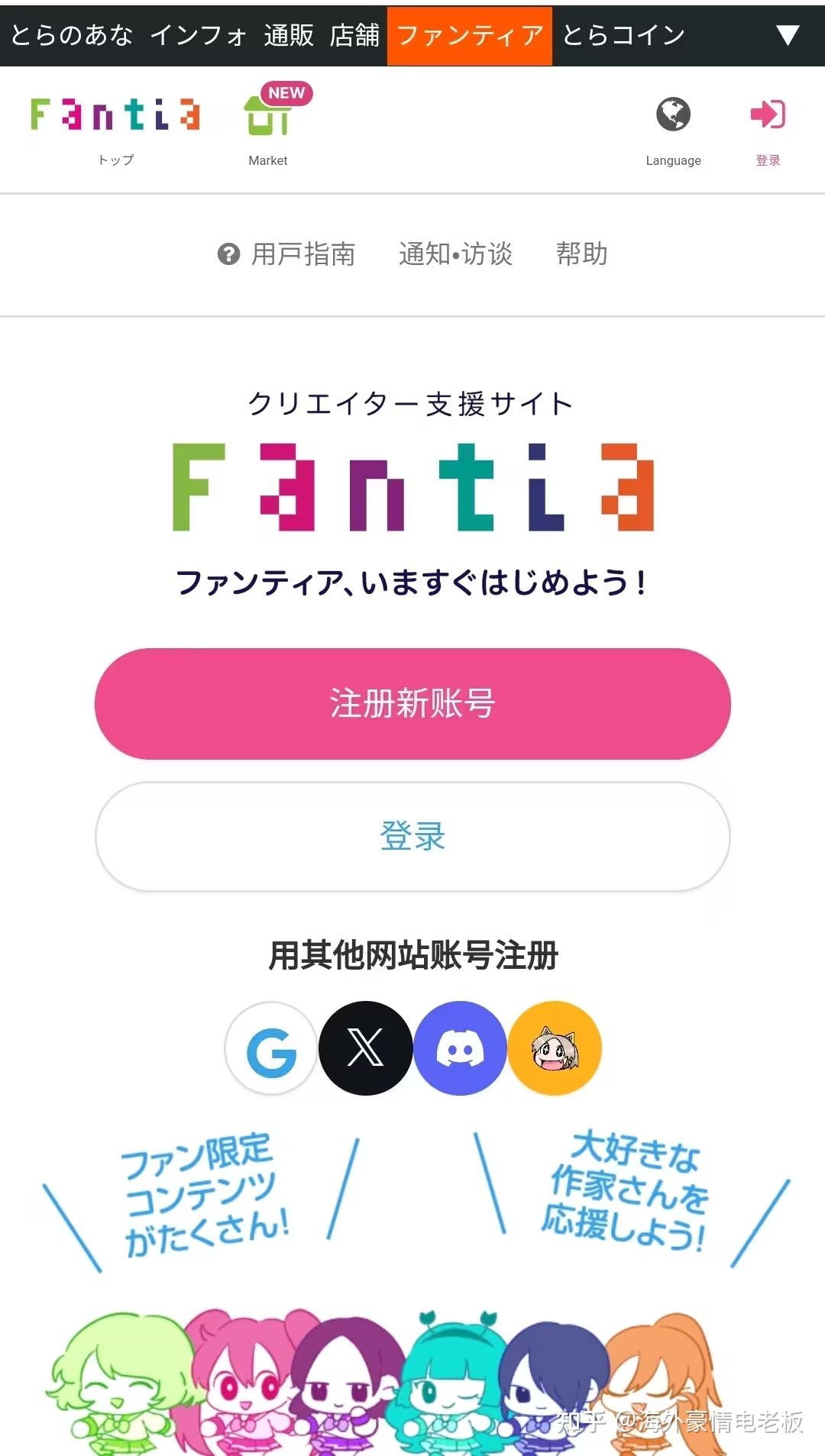Viewport: 825px width, 1456px height.
Task: Register with the X (Twitter) icon
Action: click(365, 1049)
